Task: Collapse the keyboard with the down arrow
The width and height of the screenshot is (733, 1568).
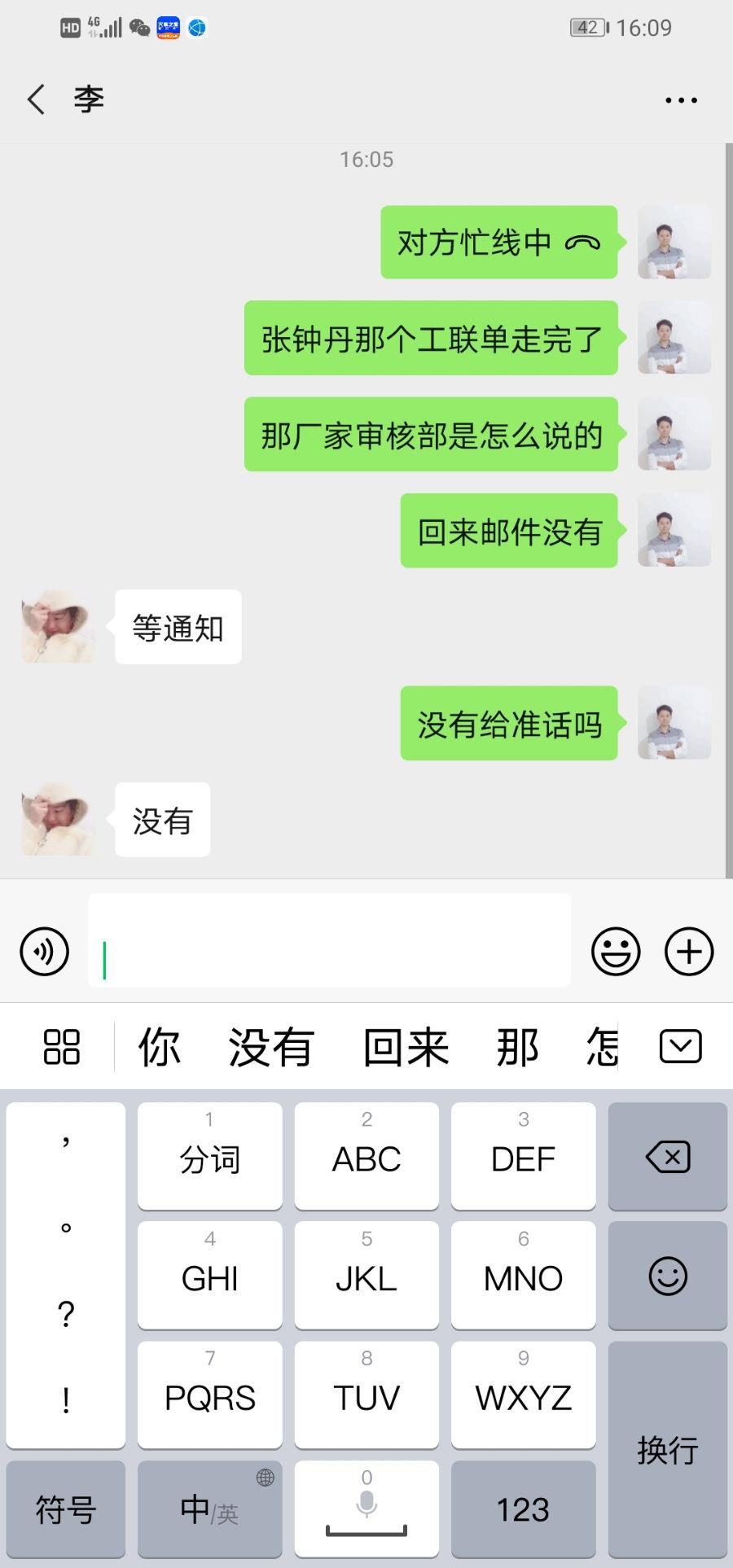Action: pyautogui.click(x=680, y=1047)
